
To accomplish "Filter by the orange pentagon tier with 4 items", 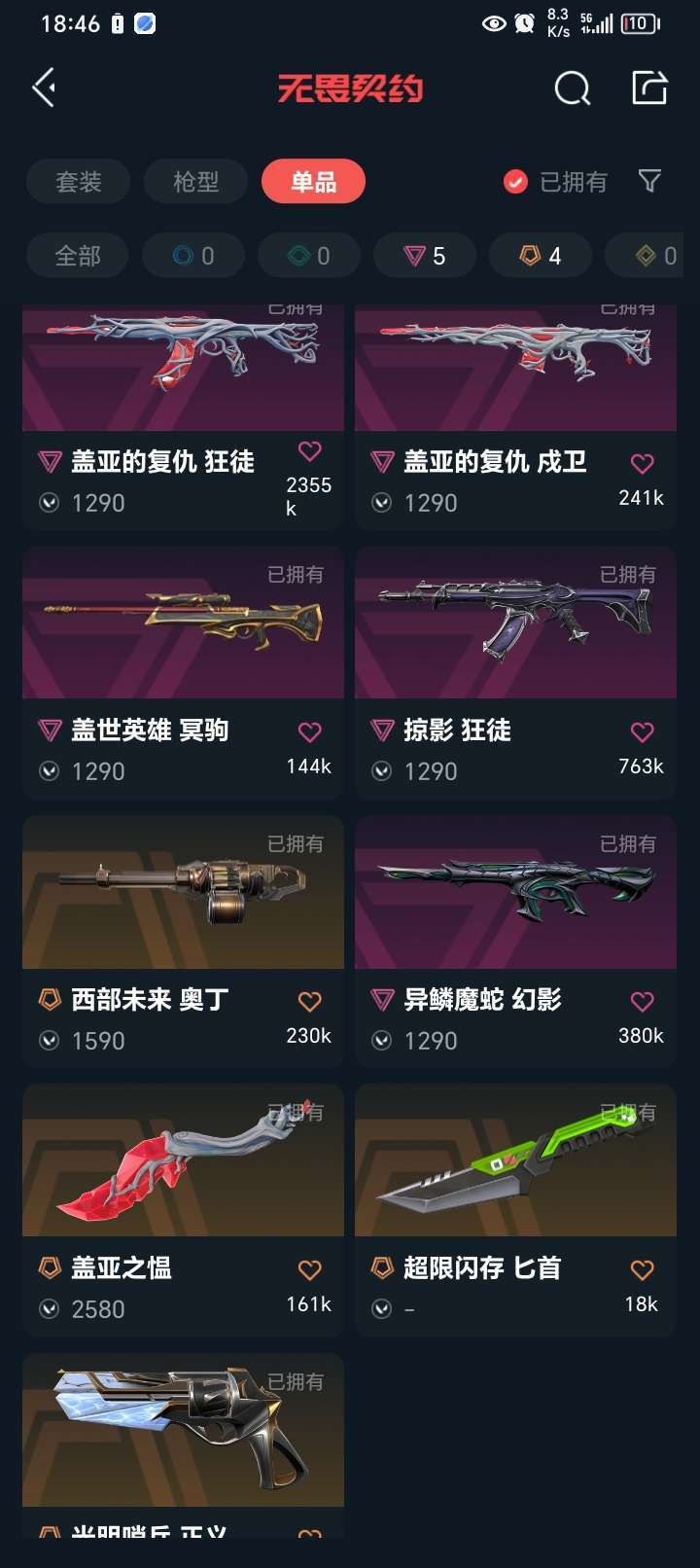I will (540, 256).
